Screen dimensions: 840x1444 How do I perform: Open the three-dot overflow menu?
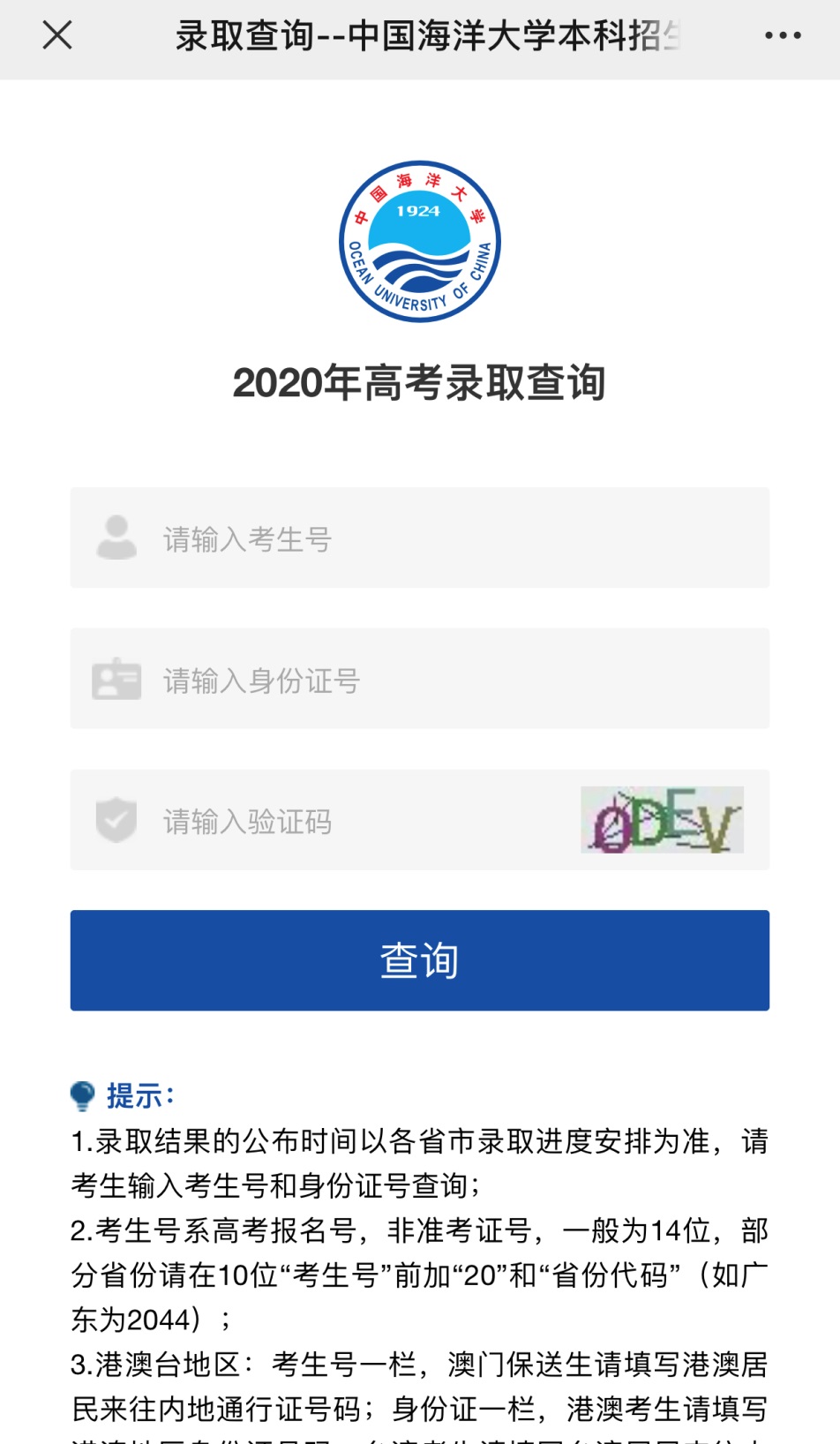[x=783, y=36]
